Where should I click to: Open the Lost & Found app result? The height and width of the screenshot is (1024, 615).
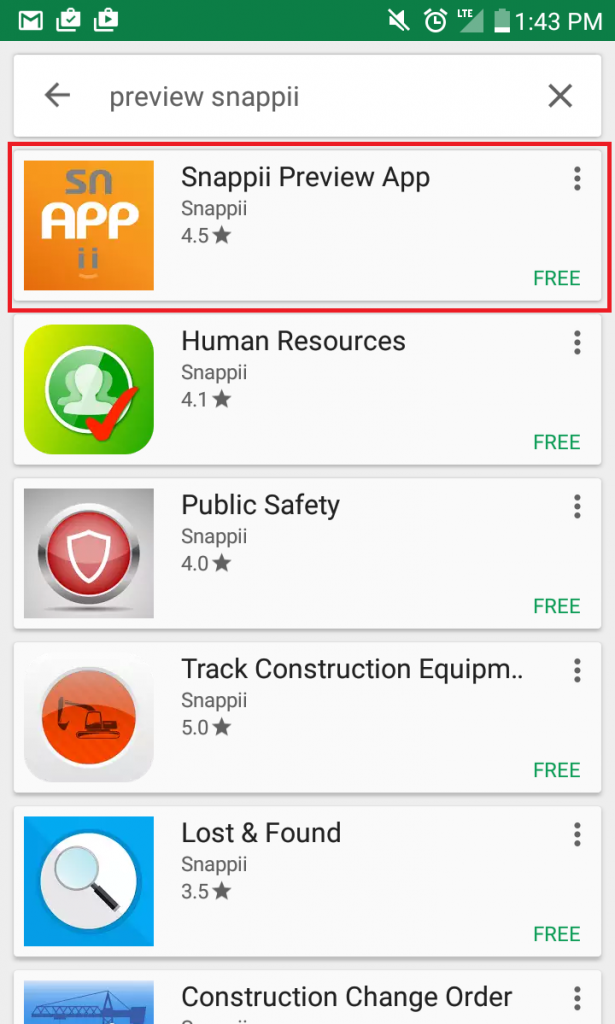308,882
